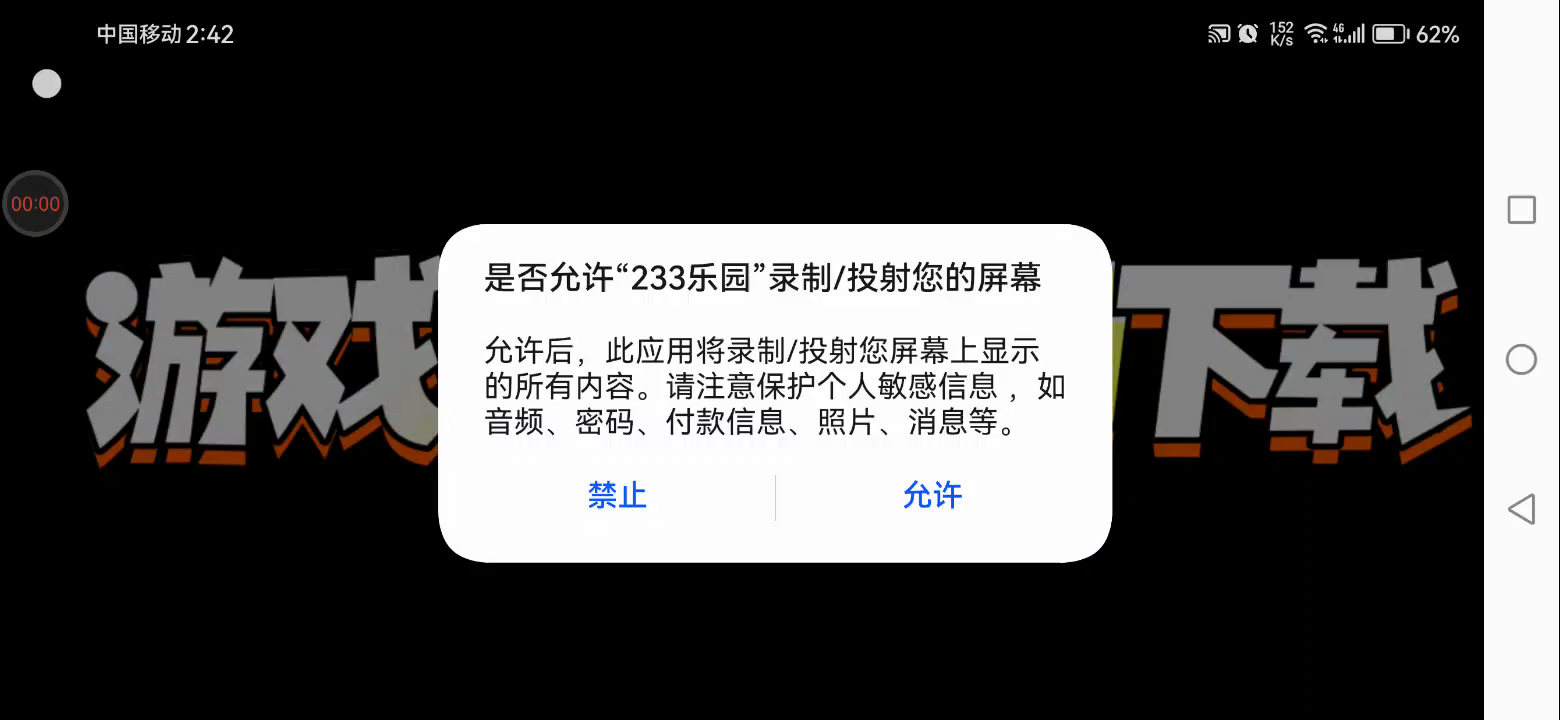Tap 禁止 to deny screen recording
Viewport: 1560px width, 720px height.
click(617, 495)
